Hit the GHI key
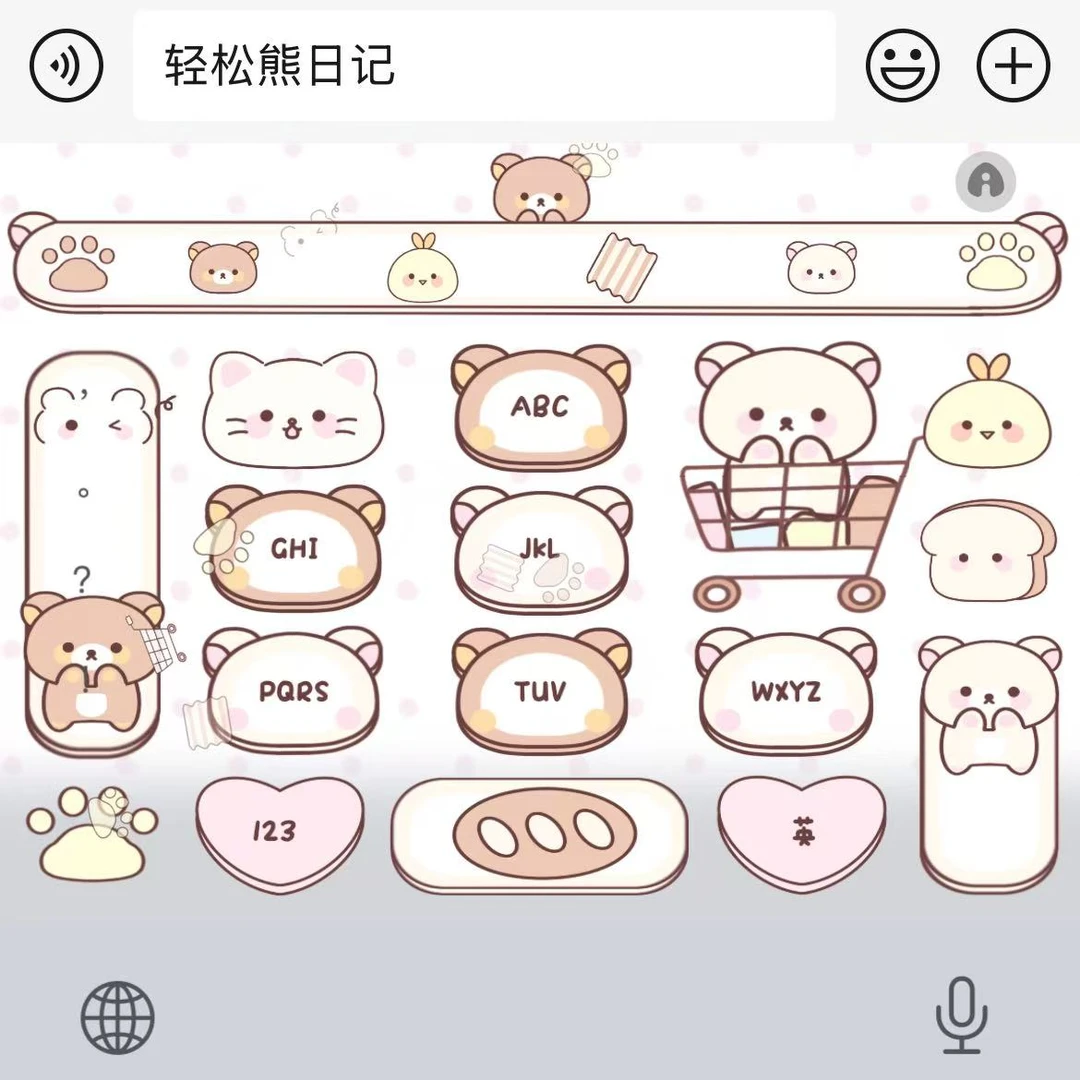This screenshot has width=1080, height=1080. [x=295, y=548]
